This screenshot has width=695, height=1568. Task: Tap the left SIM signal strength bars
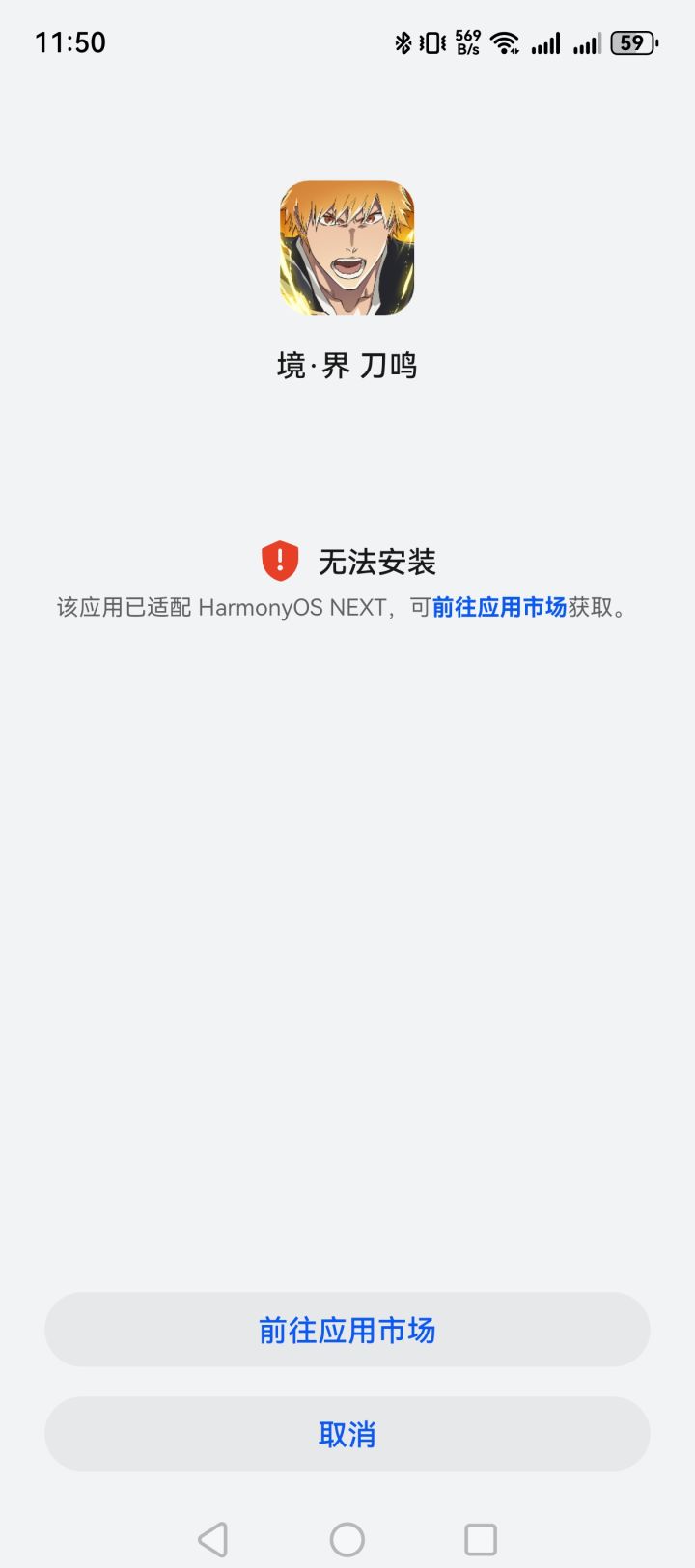[545, 42]
